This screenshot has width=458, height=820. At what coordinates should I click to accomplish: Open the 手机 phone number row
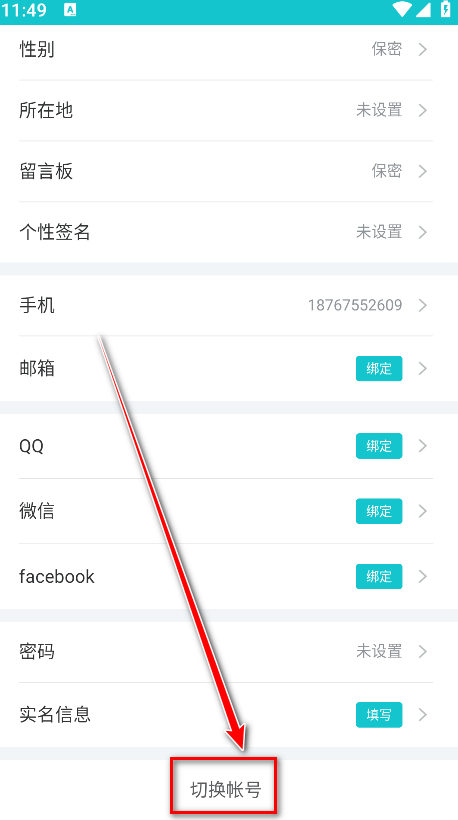point(229,305)
